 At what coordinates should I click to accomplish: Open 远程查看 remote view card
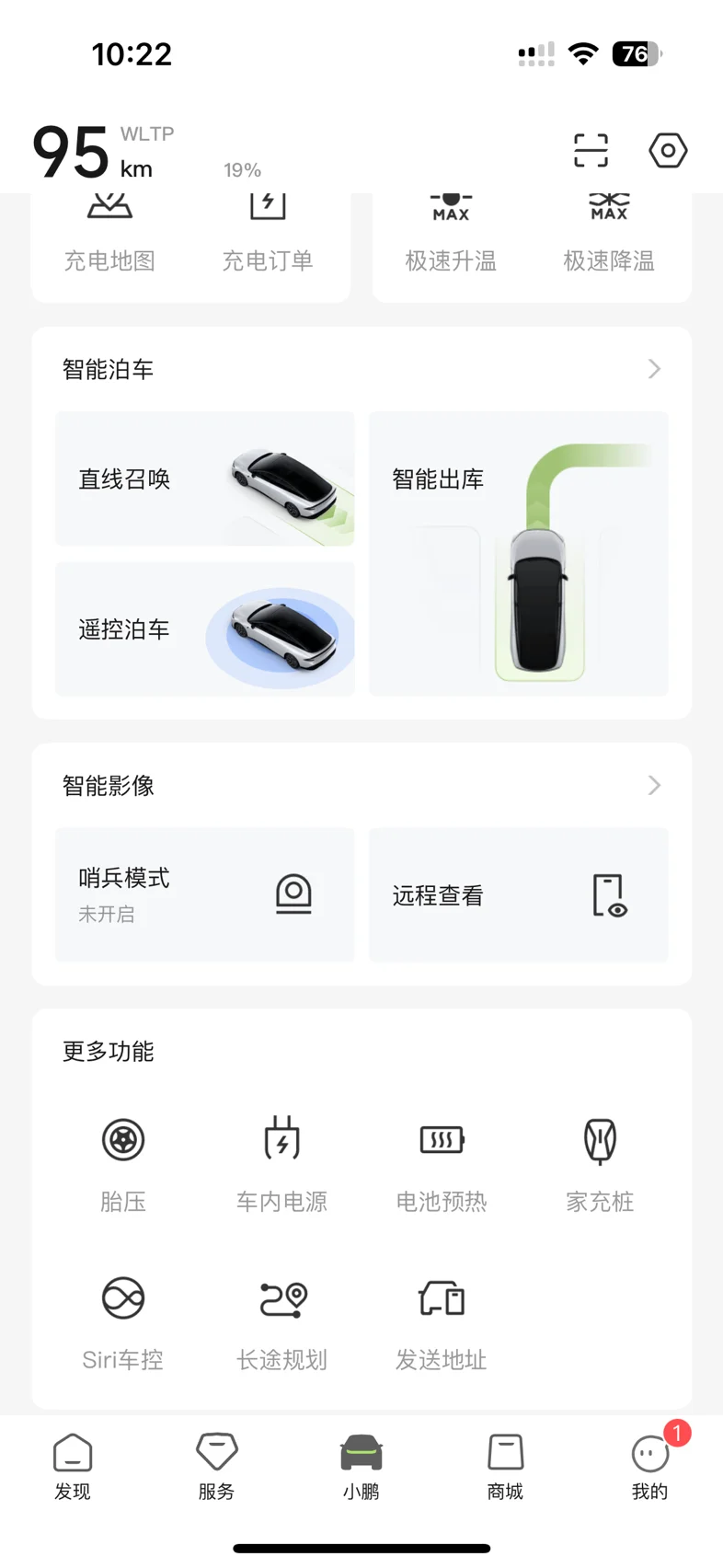tap(518, 894)
